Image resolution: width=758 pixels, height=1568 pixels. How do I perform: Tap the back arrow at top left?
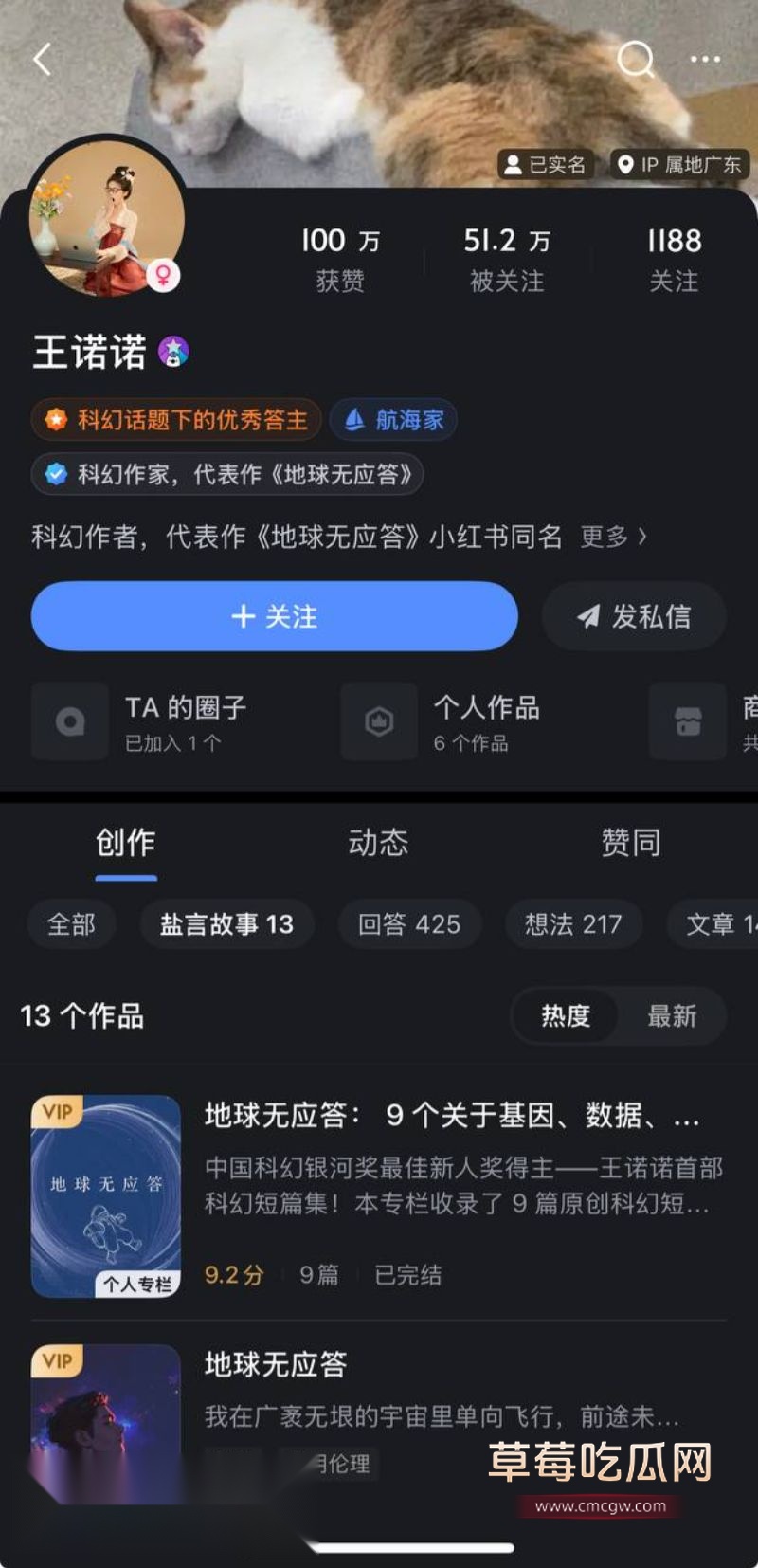[x=40, y=59]
